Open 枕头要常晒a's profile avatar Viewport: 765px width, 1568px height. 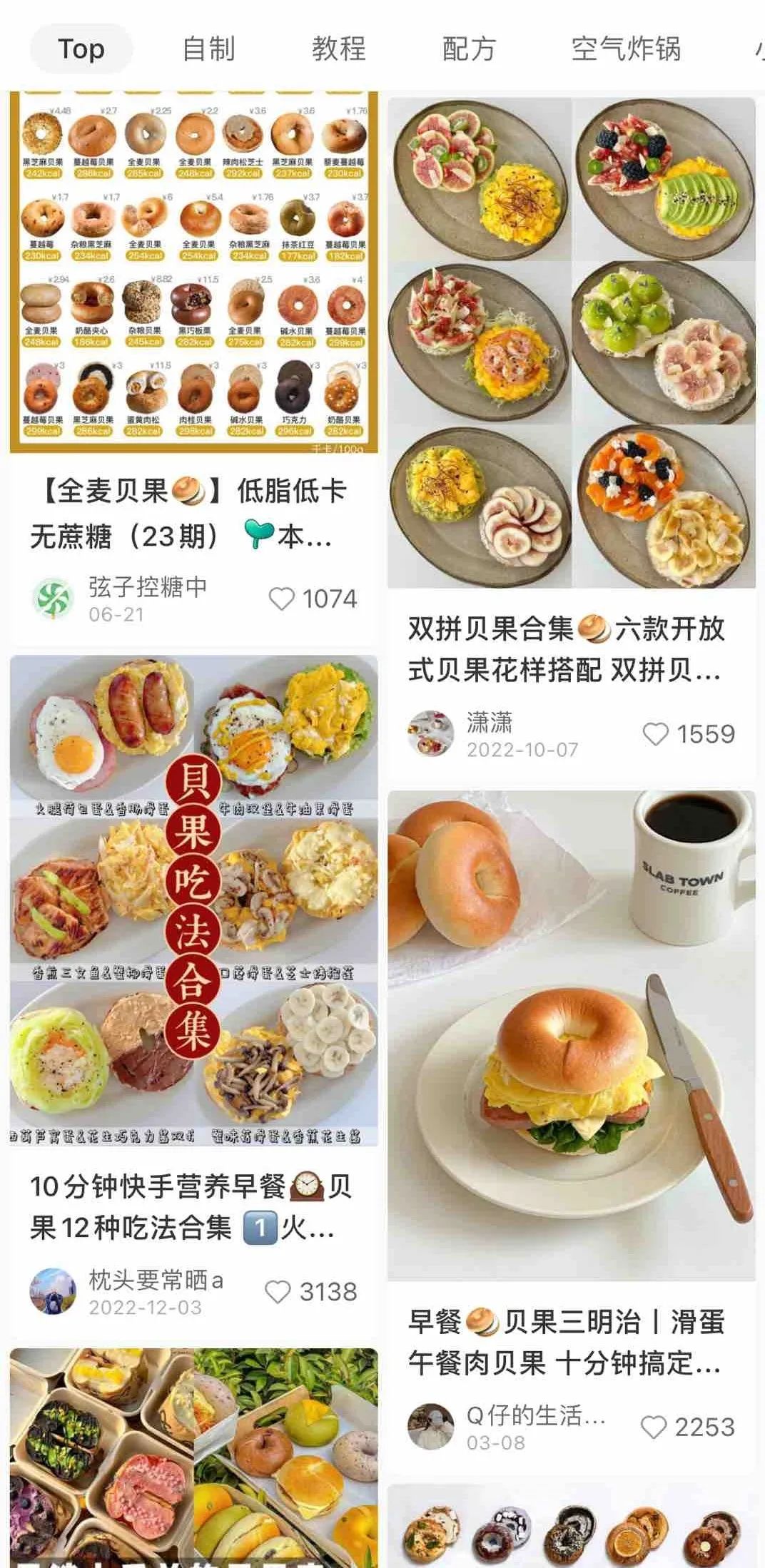click(x=53, y=1292)
